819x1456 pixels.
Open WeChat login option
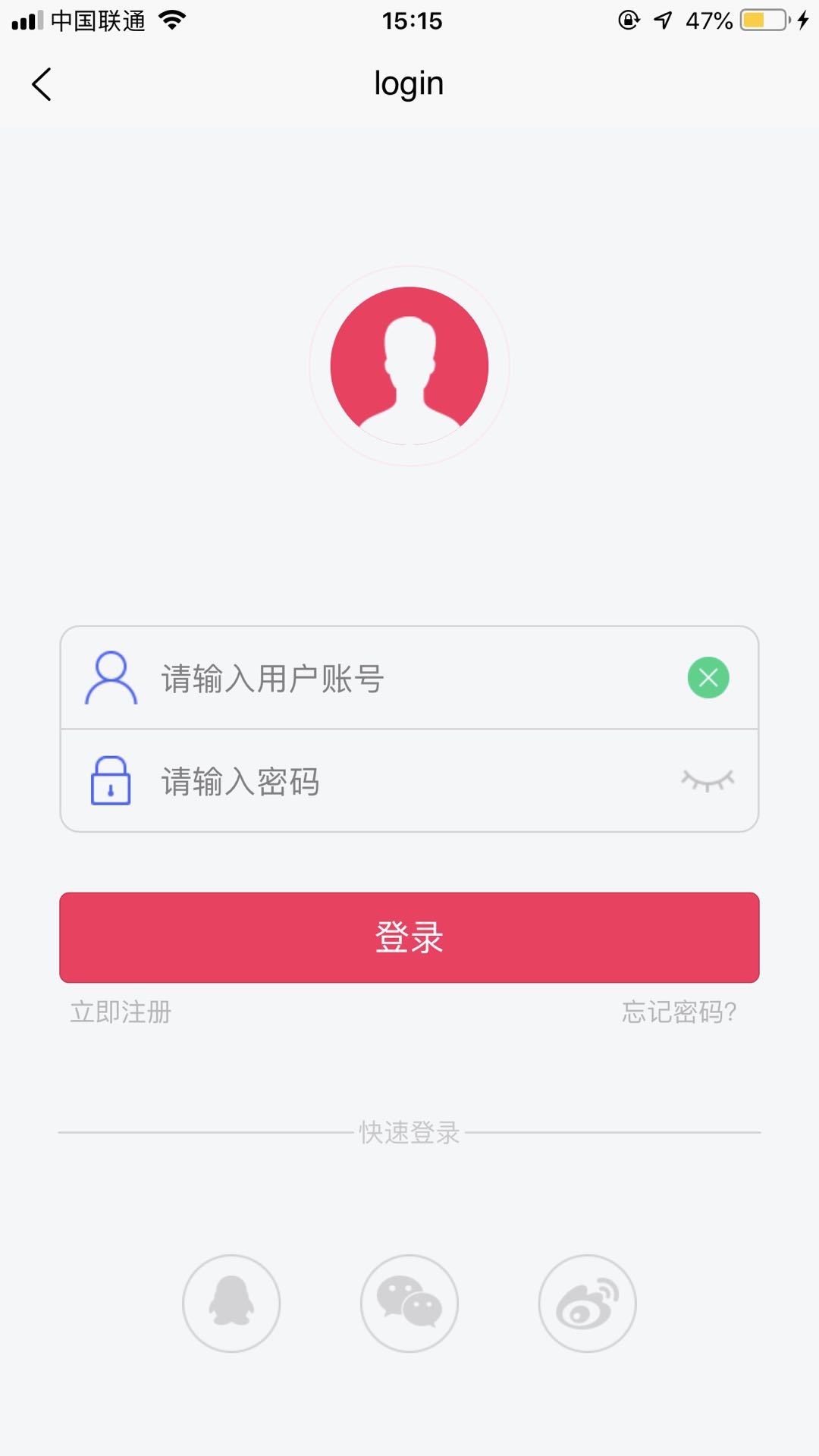click(x=409, y=1303)
